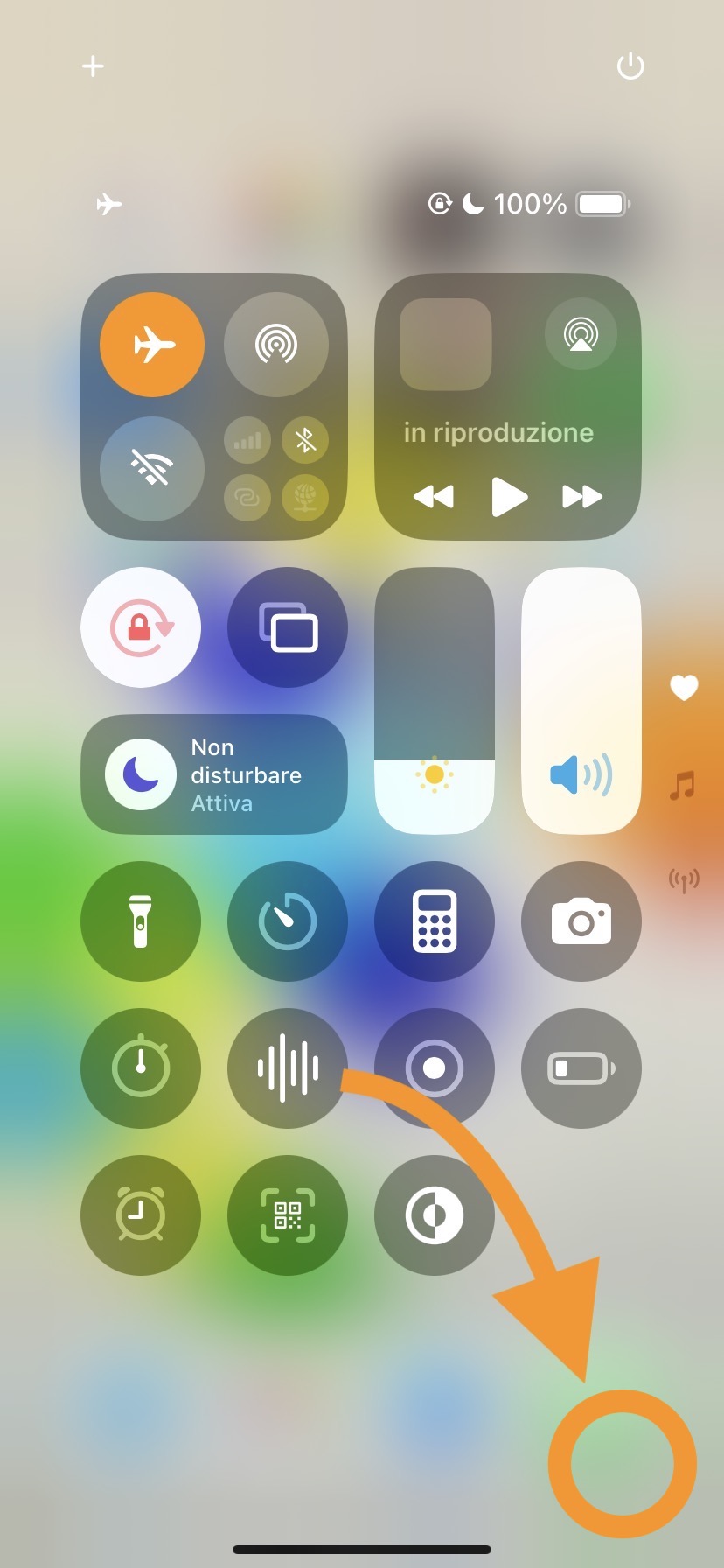This screenshot has height=1568, width=724.
Task: Turn off Airplane Mode
Action: coord(152,345)
